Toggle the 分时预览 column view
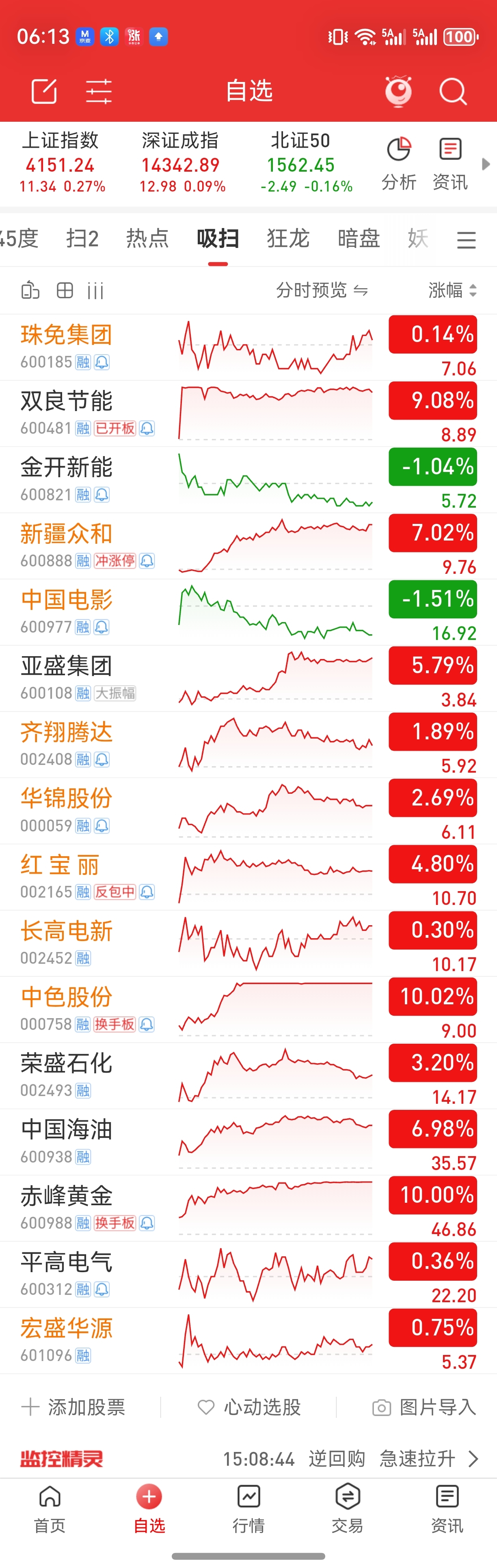The image size is (497, 1568). pos(322,291)
